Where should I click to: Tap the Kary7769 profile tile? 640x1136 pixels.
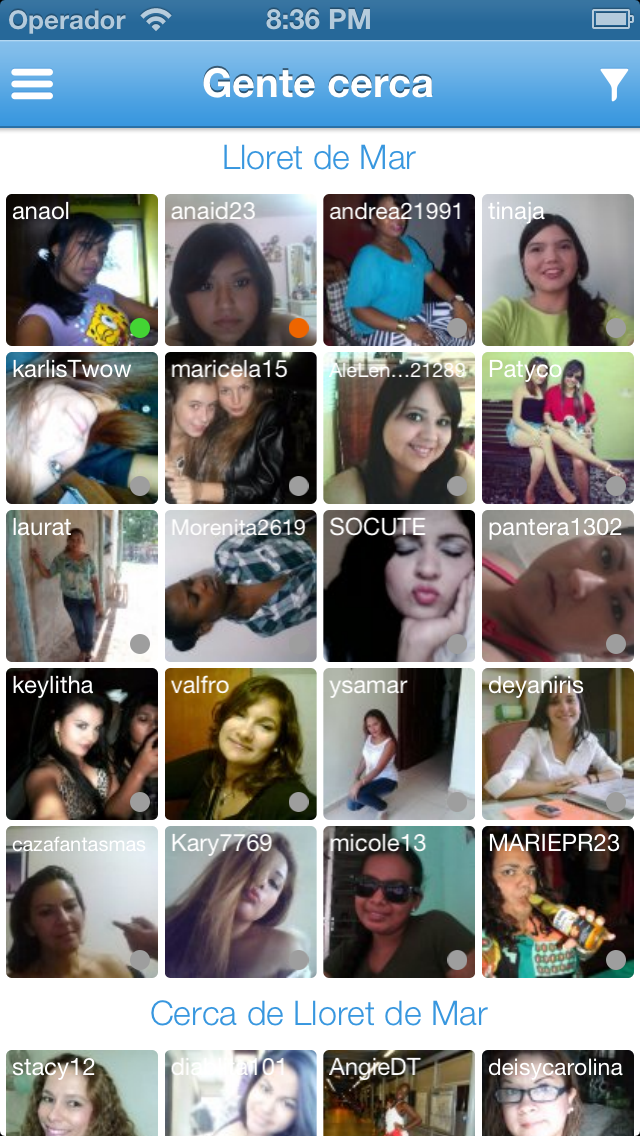click(x=240, y=902)
